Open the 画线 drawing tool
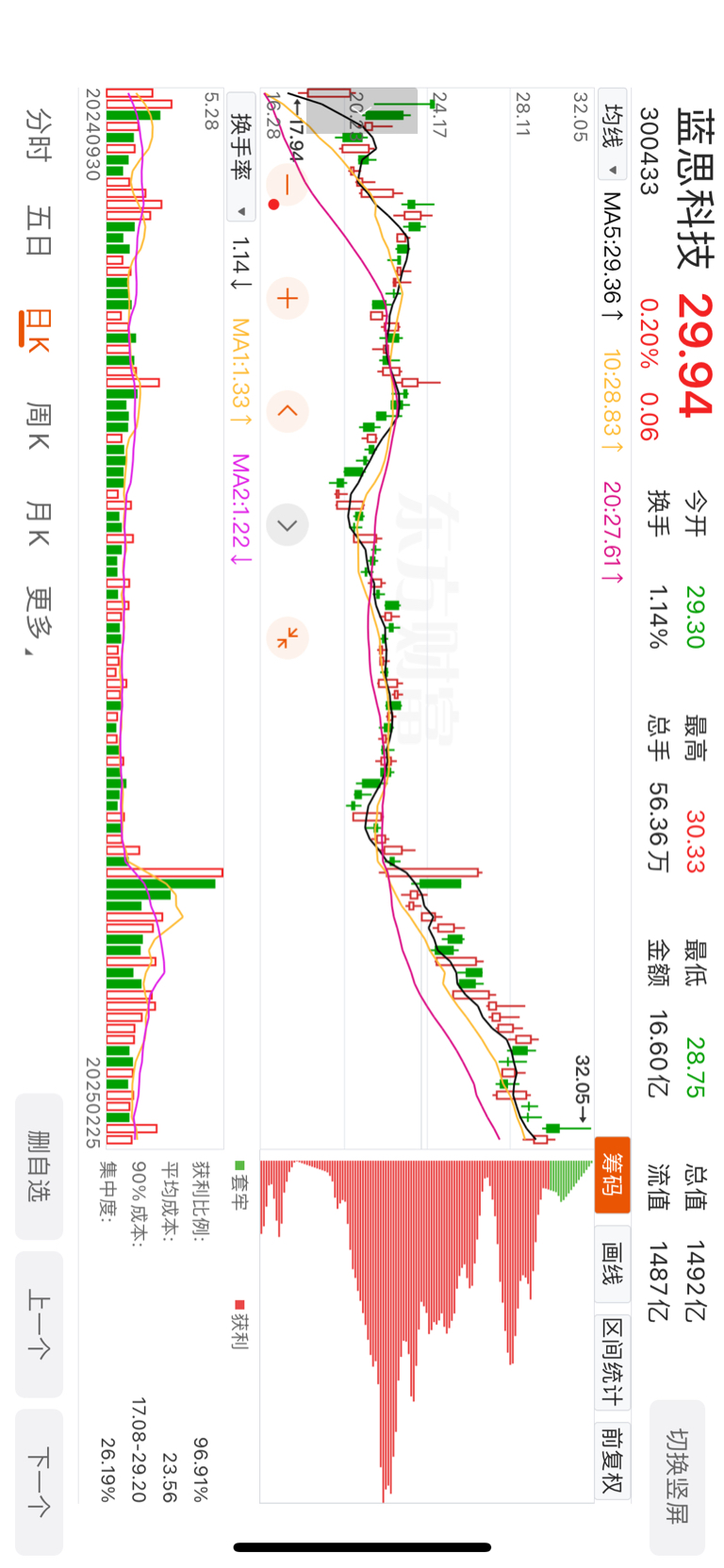 (612, 1263)
